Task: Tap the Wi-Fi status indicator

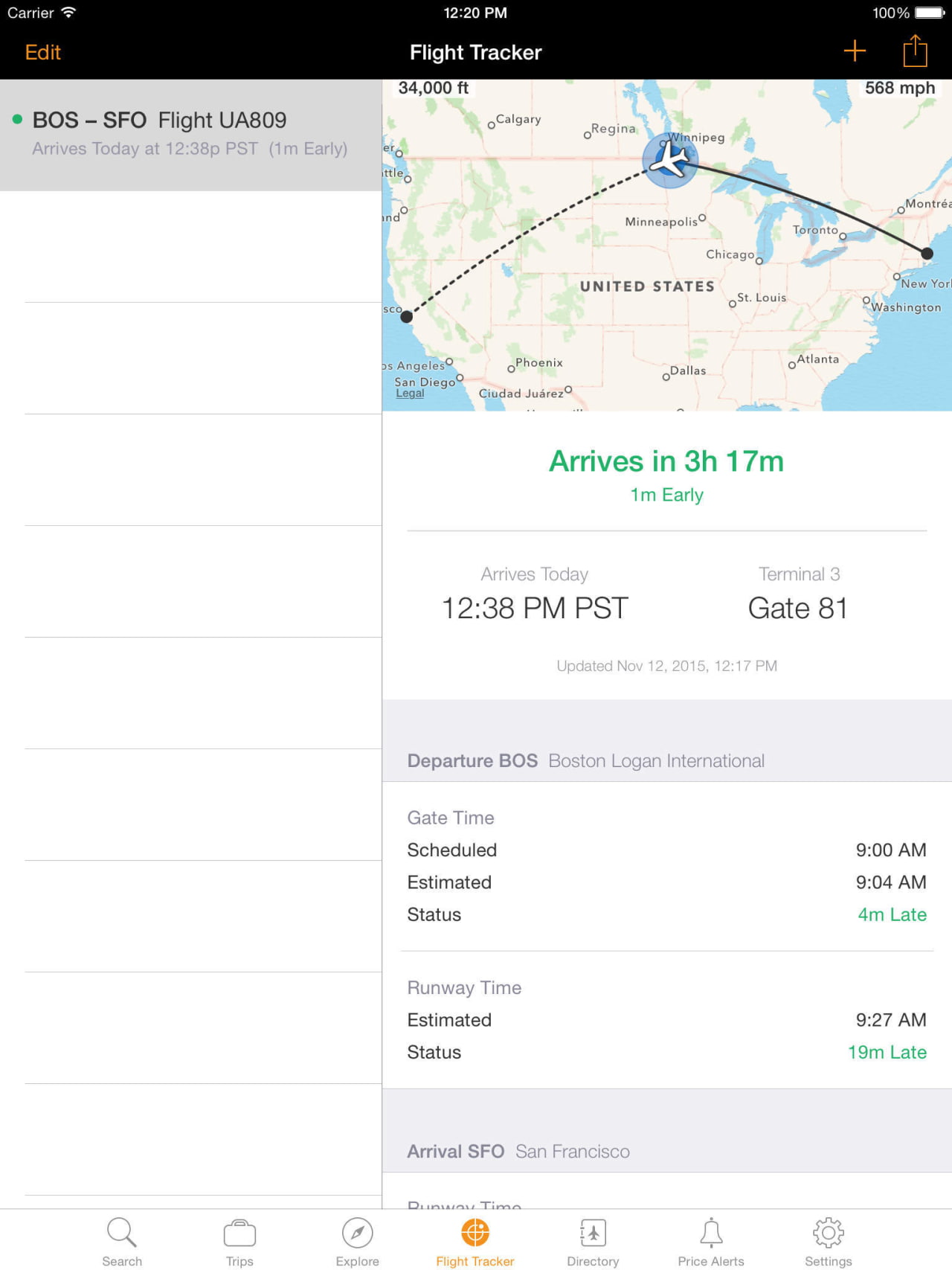Action: 68,12
